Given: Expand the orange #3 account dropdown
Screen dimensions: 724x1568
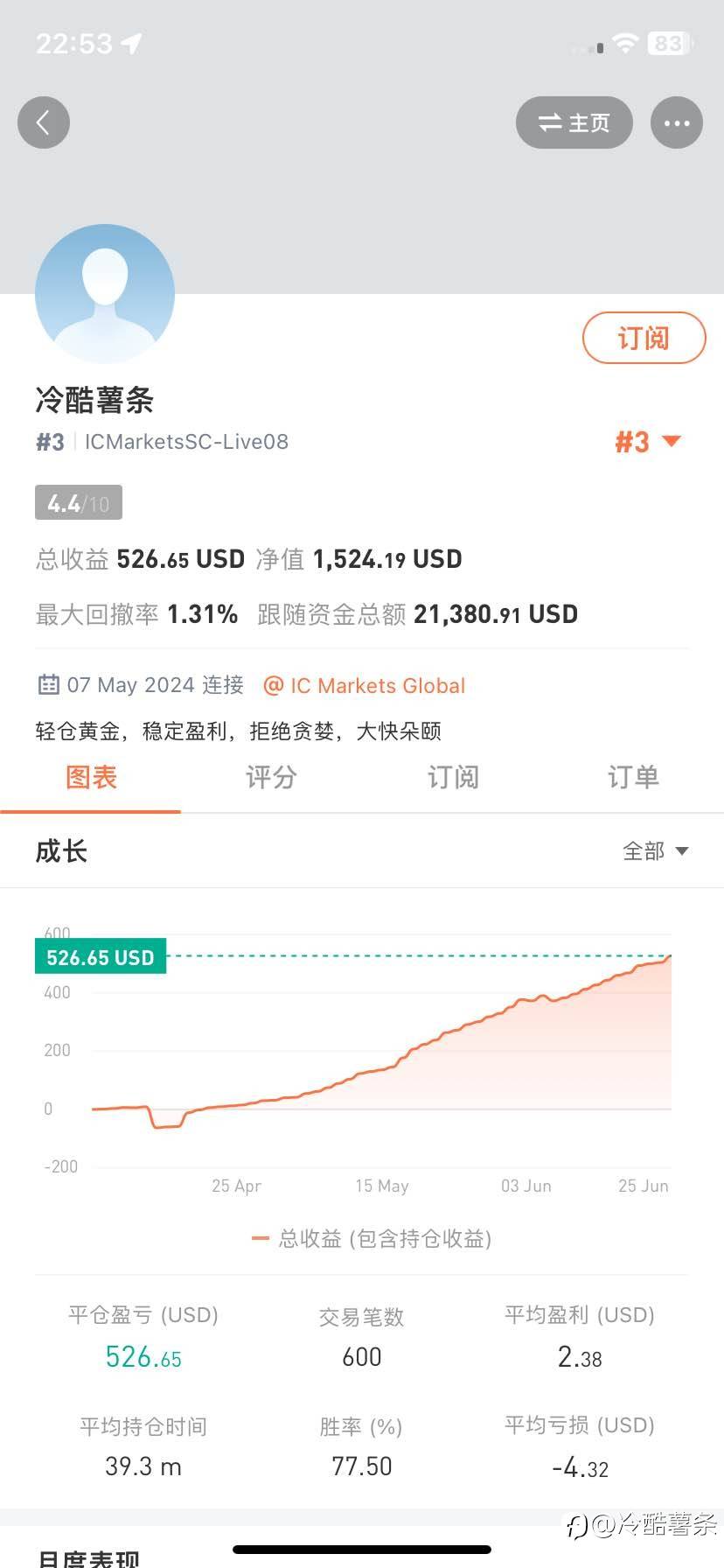Looking at the screenshot, I should [x=647, y=442].
